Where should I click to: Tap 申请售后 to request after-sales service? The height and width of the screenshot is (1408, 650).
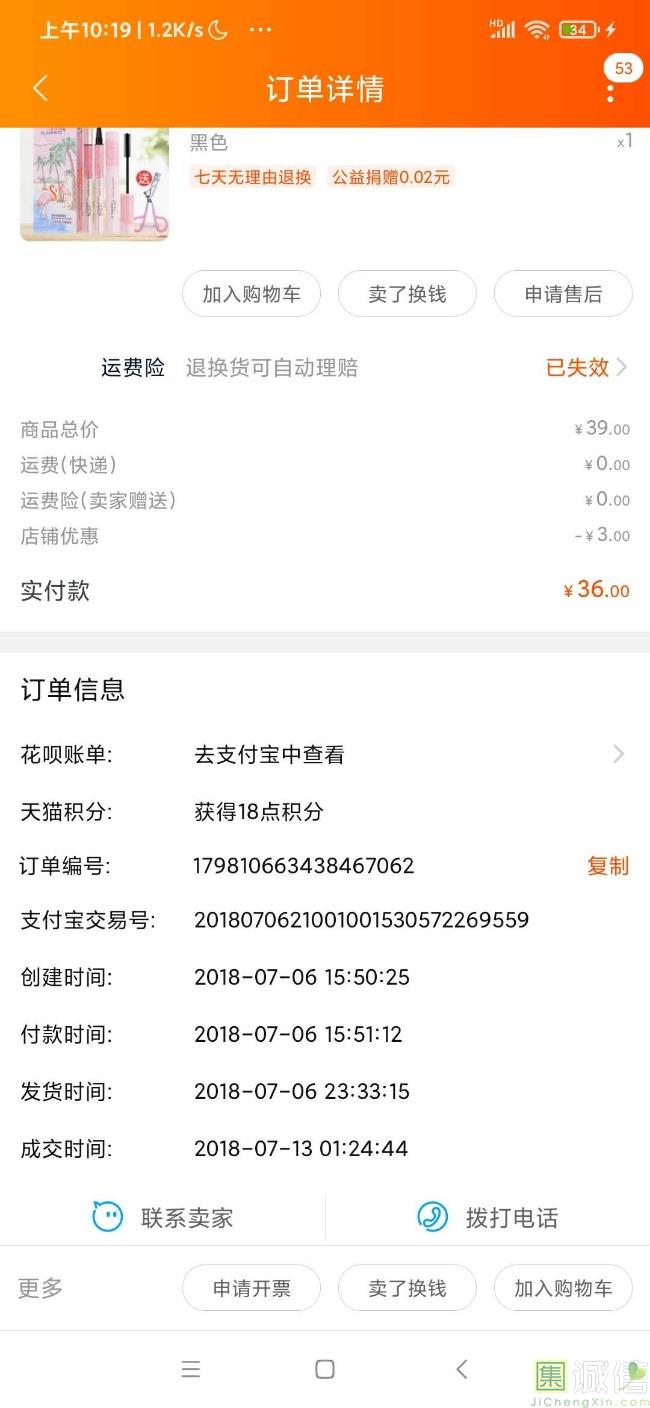[x=563, y=294]
